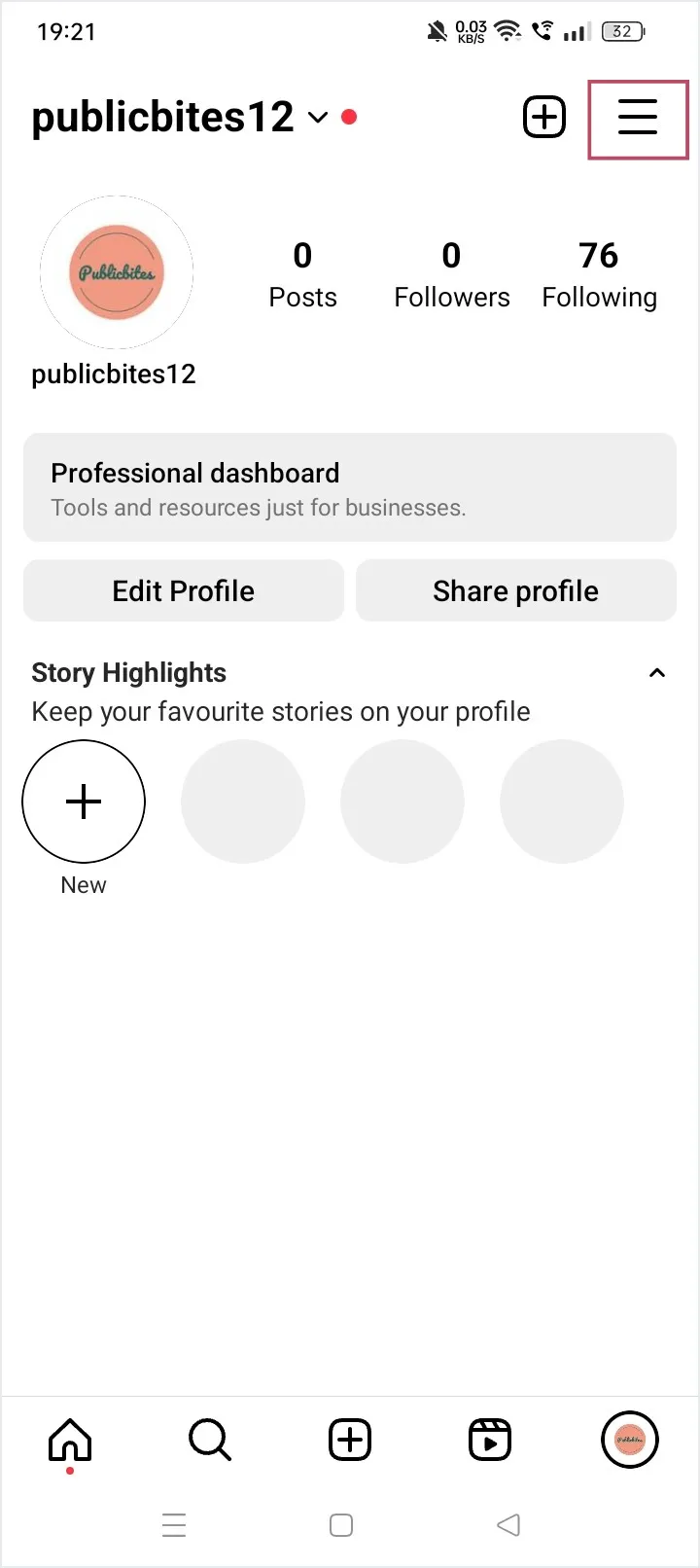Viewport: 700px width, 1568px height.
Task: Tap Share profile
Action: click(x=515, y=590)
